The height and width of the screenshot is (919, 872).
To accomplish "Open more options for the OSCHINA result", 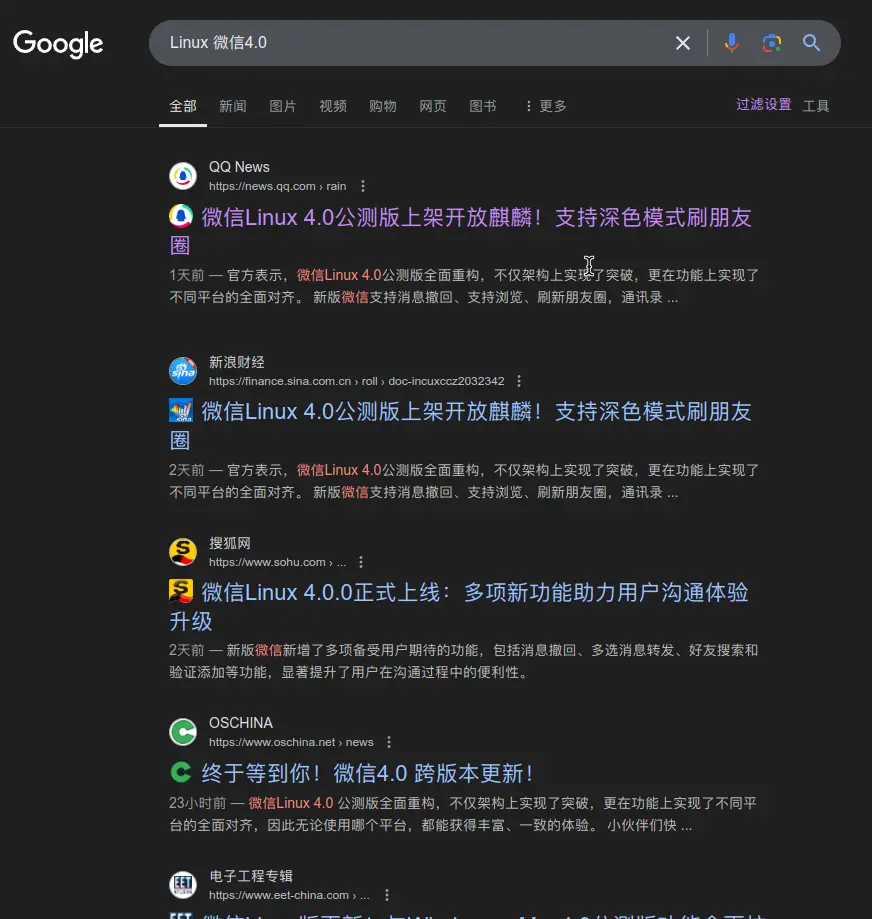I will coord(389,742).
